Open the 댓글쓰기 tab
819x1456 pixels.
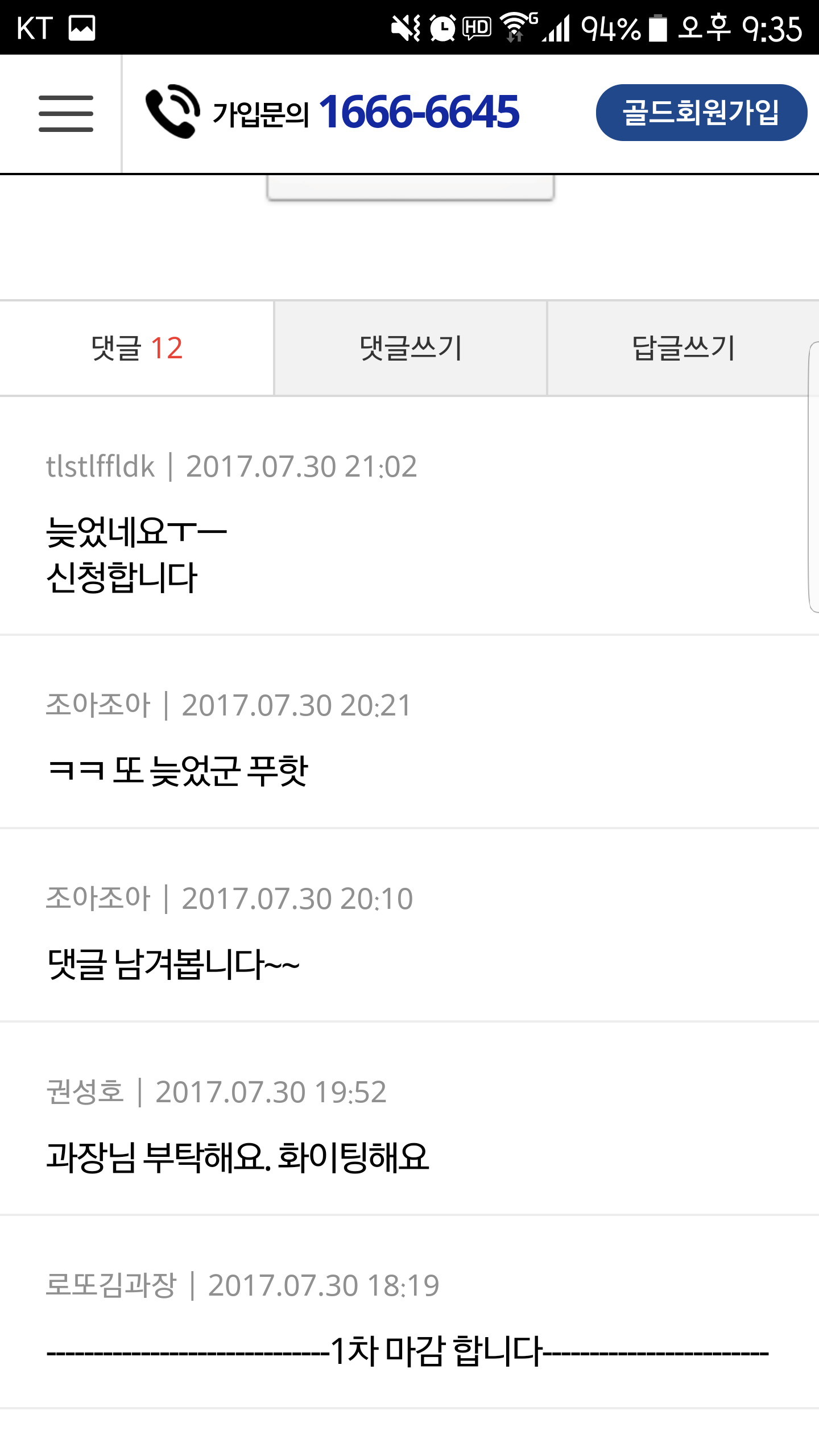click(410, 348)
